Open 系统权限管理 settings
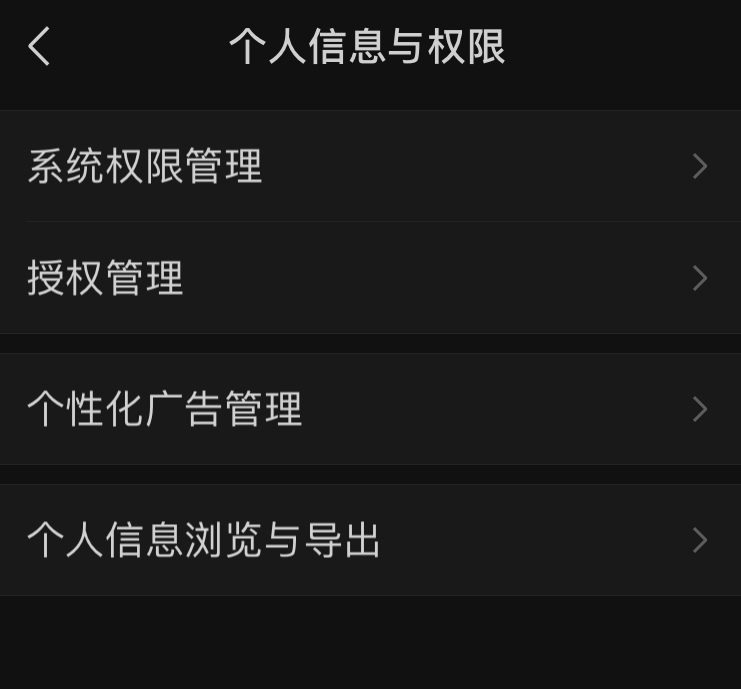 click(x=370, y=166)
